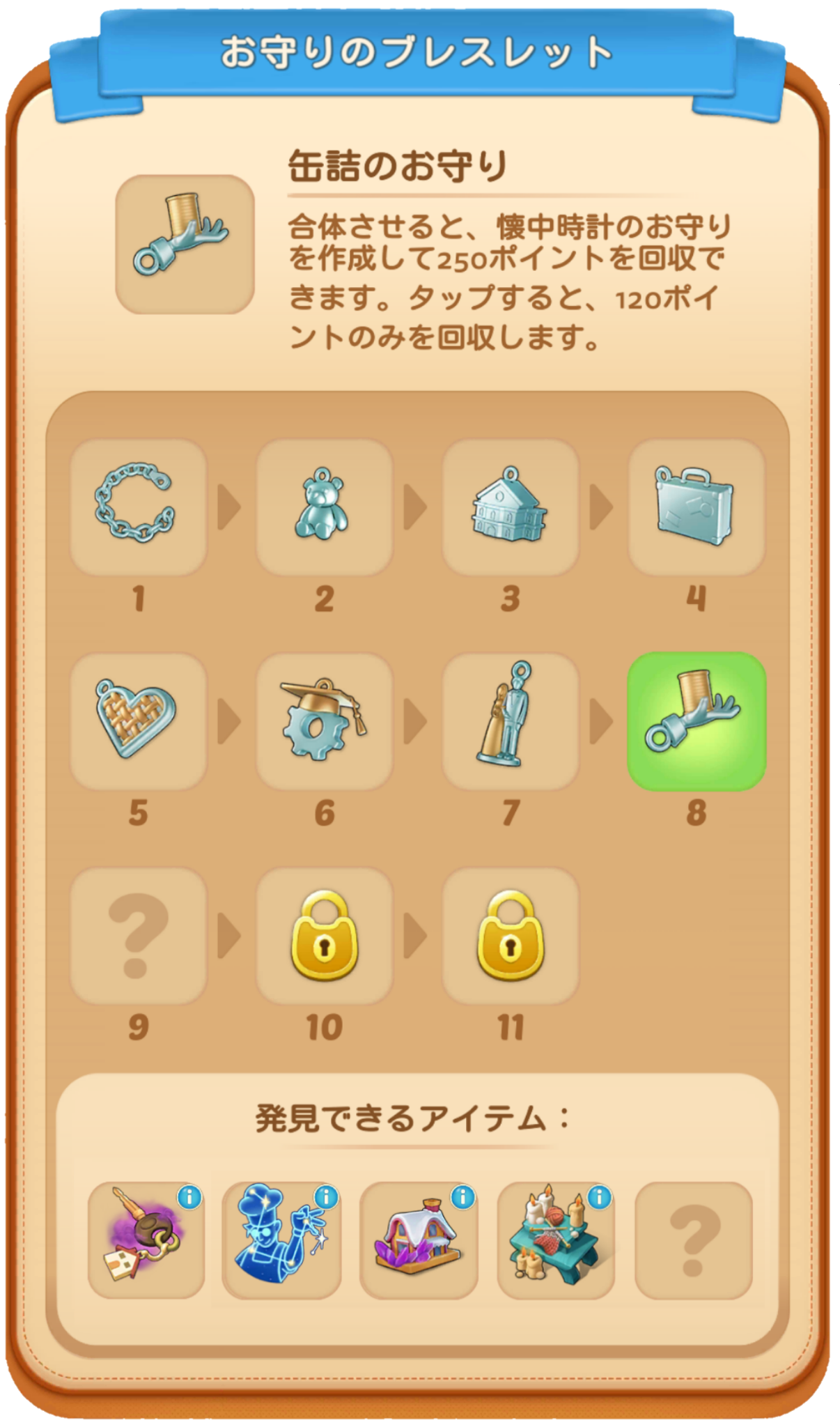
Task: Open info for the purple keychain item
Action: [x=189, y=1197]
